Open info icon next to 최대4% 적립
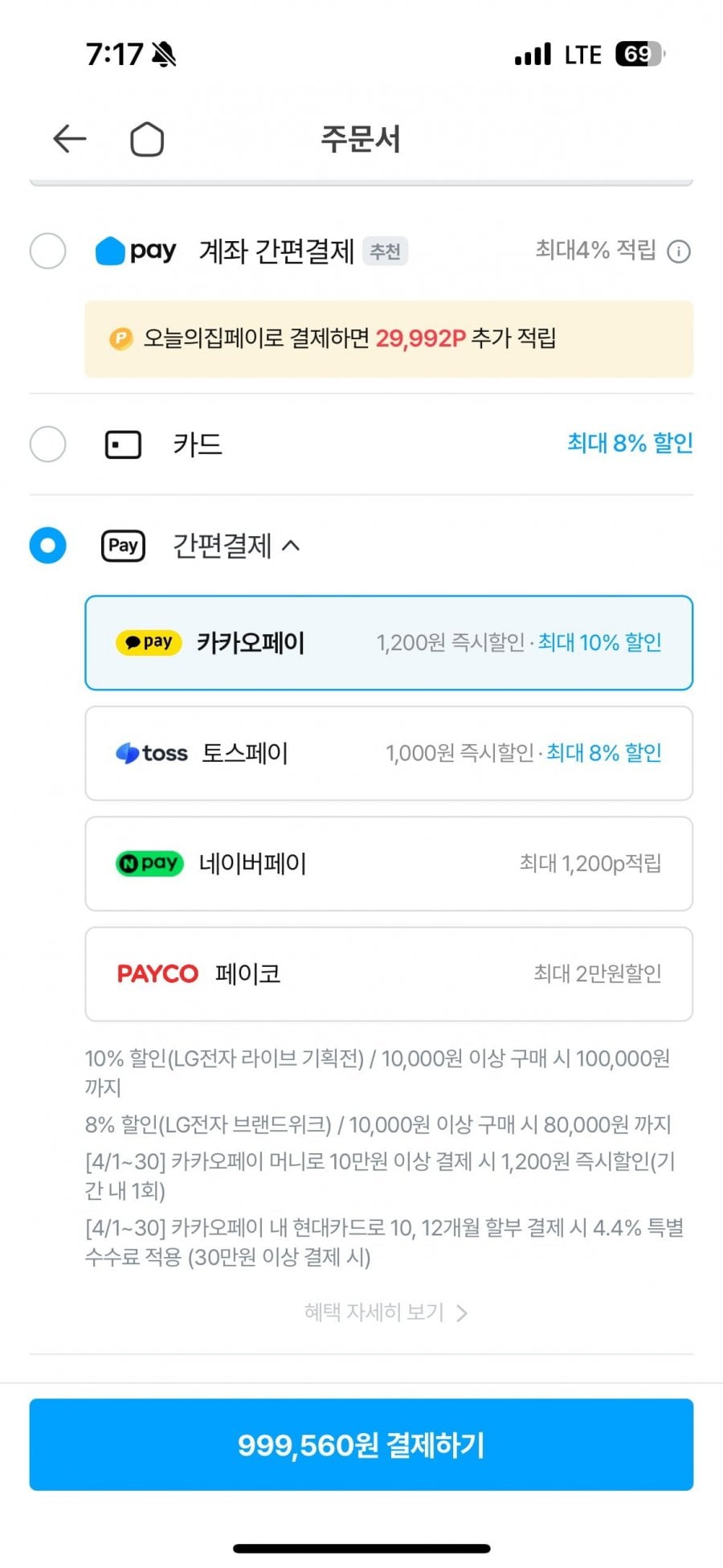 [x=679, y=252]
